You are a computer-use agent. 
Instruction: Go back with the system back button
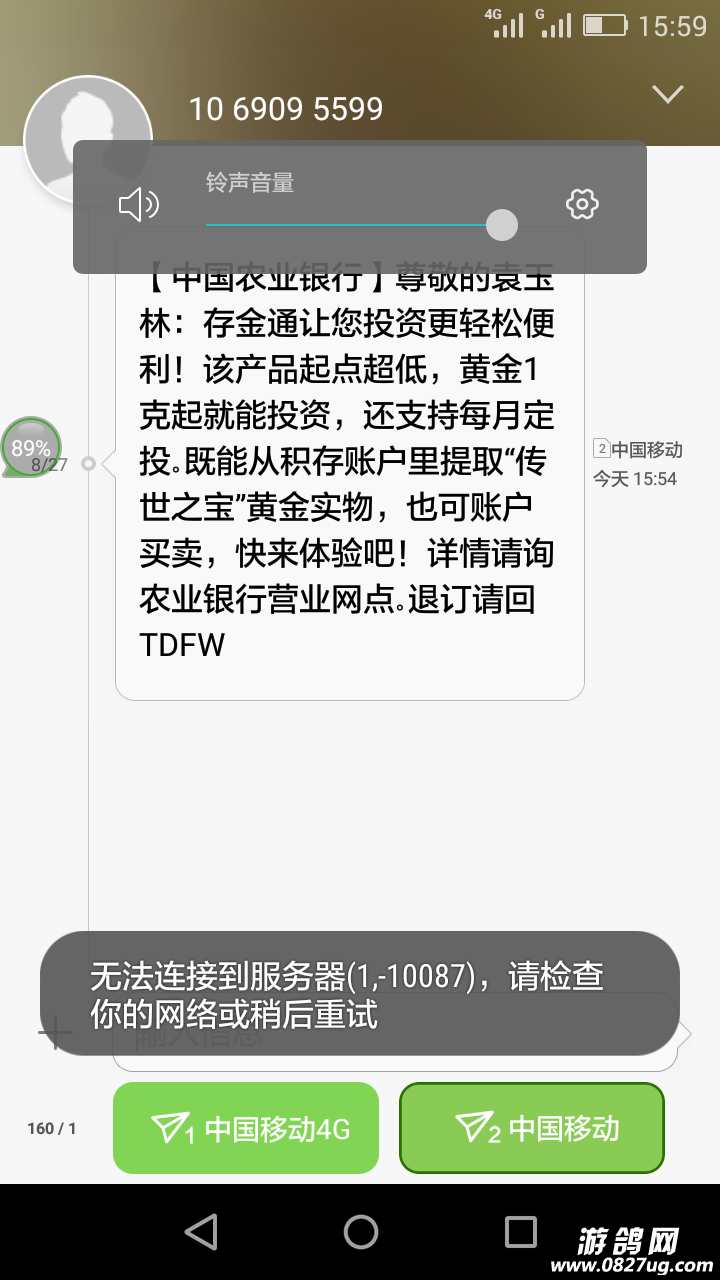(x=201, y=1231)
